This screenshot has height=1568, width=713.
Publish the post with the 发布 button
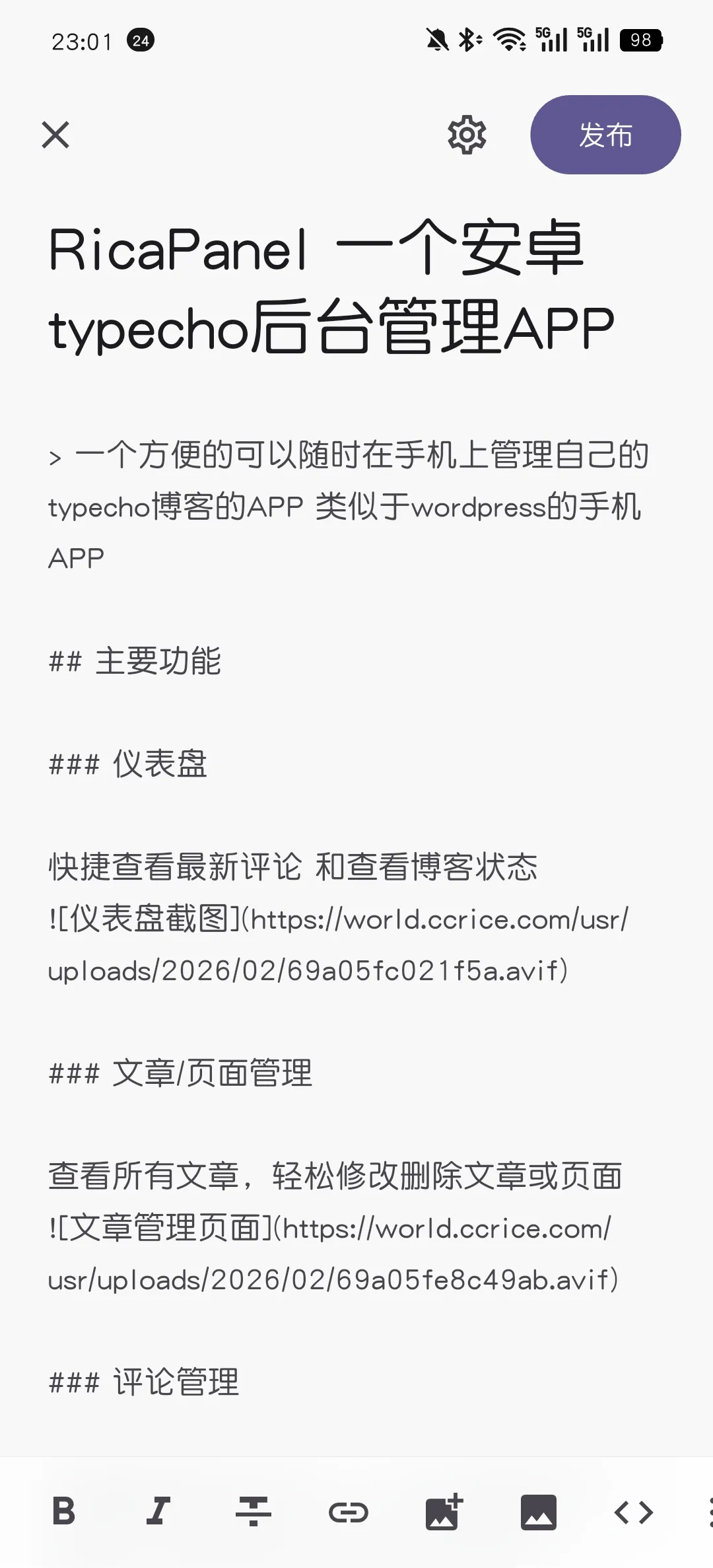(x=605, y=135)
